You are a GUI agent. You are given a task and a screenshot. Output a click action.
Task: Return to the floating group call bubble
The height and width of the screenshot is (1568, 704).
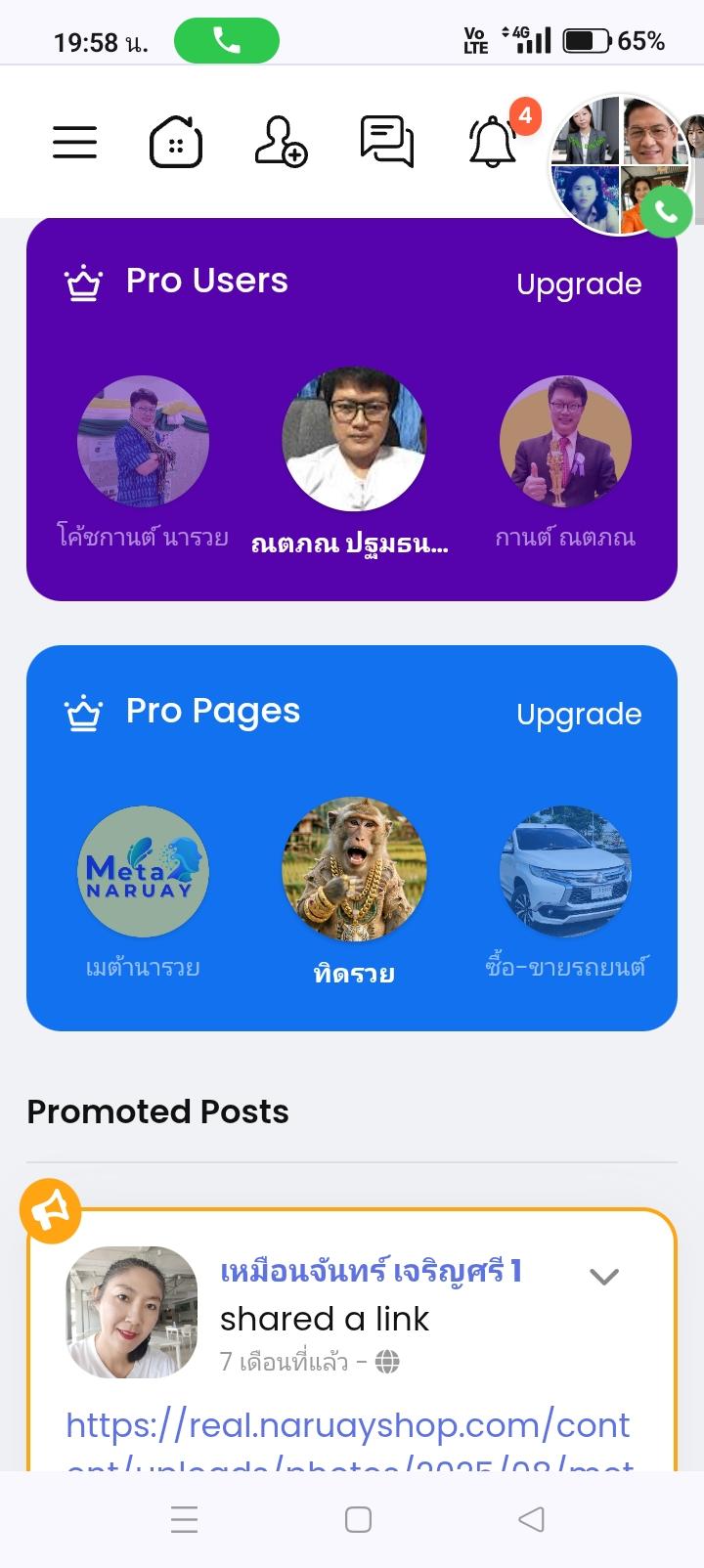(x=620, y=164)
